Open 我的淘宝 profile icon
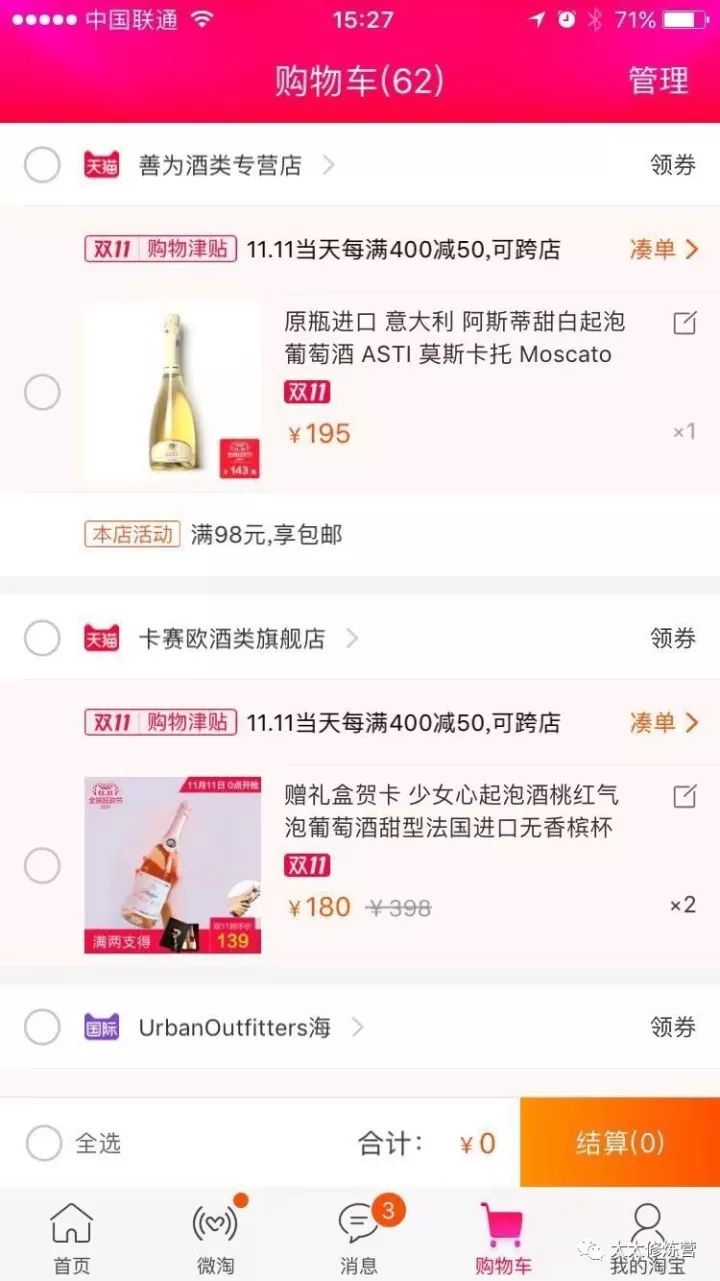The width and height of the screenshot is (720, 1281). click(648, 1220)
